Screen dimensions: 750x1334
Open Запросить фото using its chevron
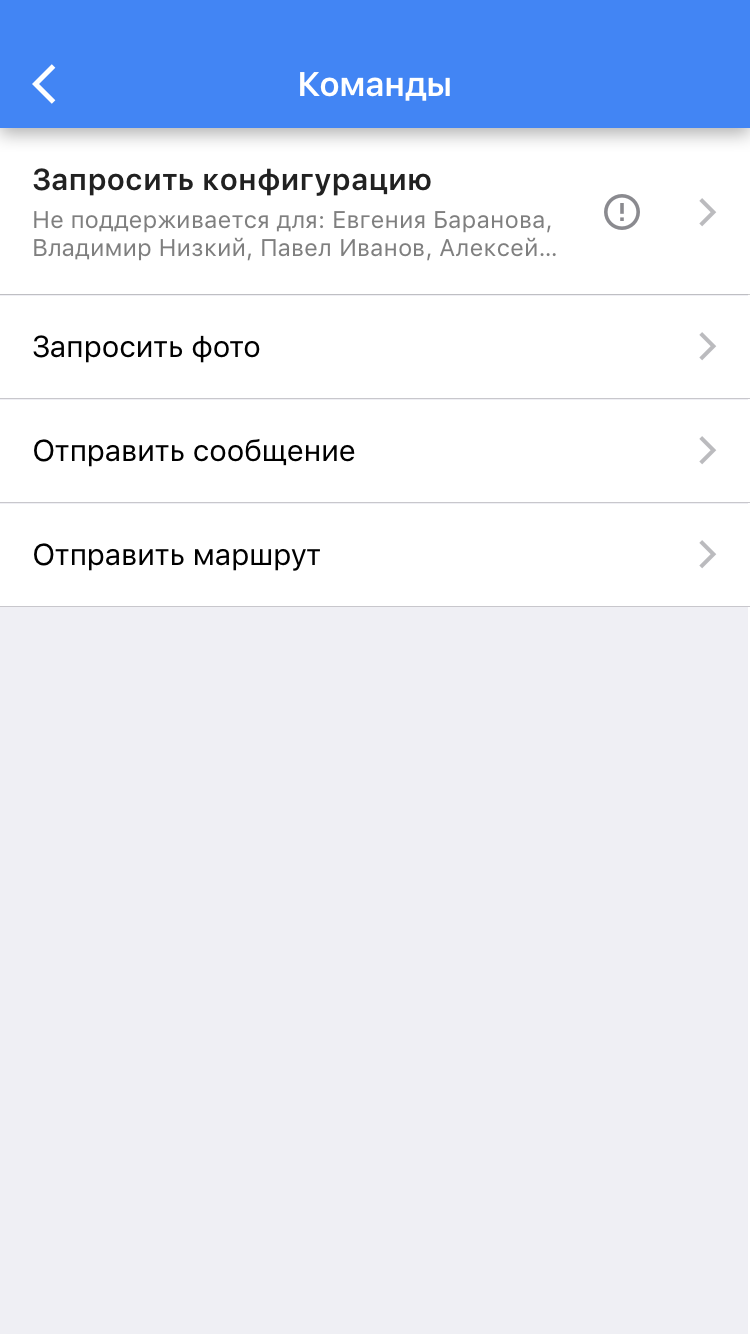[707, 347]
